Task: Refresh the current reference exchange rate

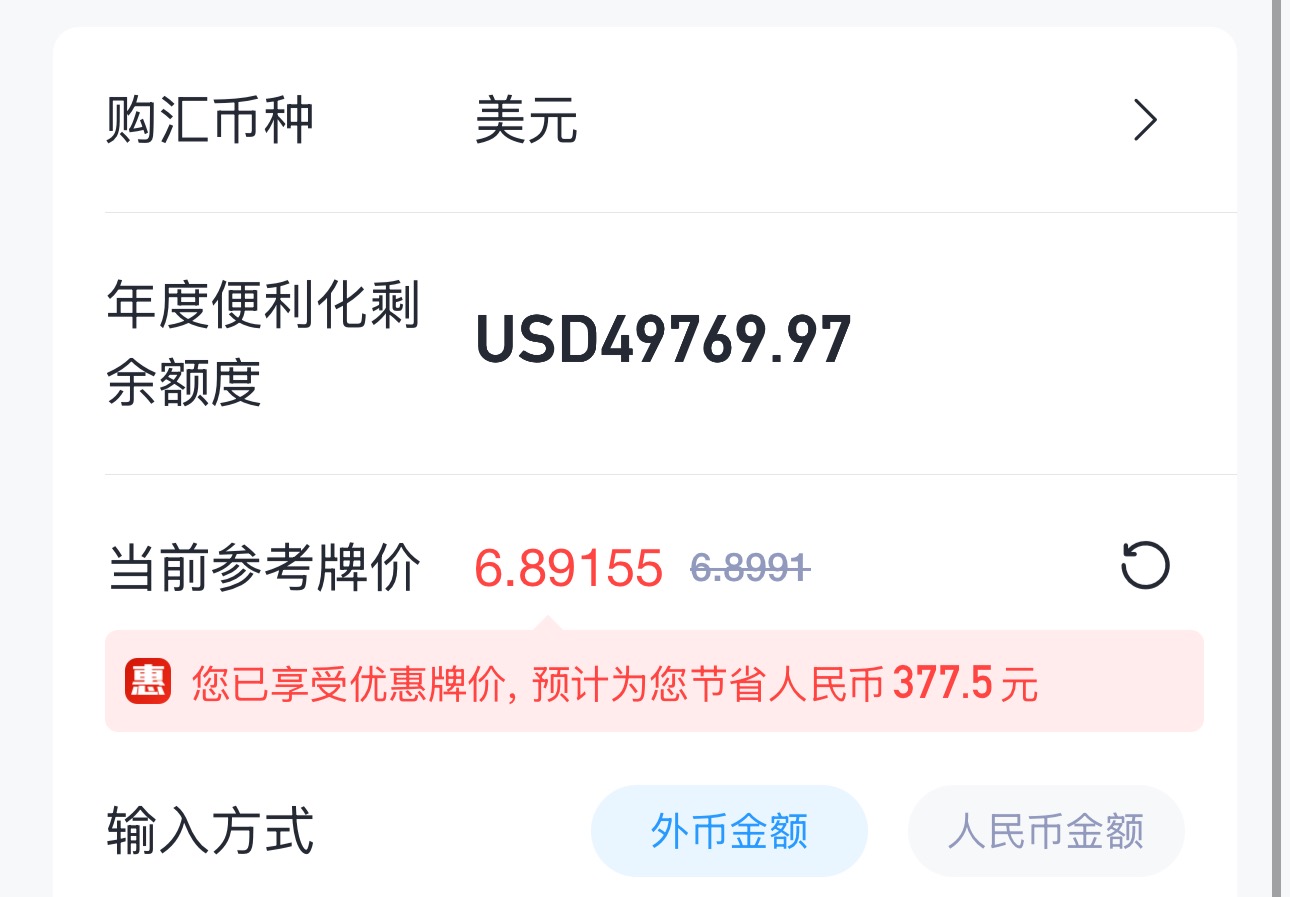Action: pos(1145,566)
